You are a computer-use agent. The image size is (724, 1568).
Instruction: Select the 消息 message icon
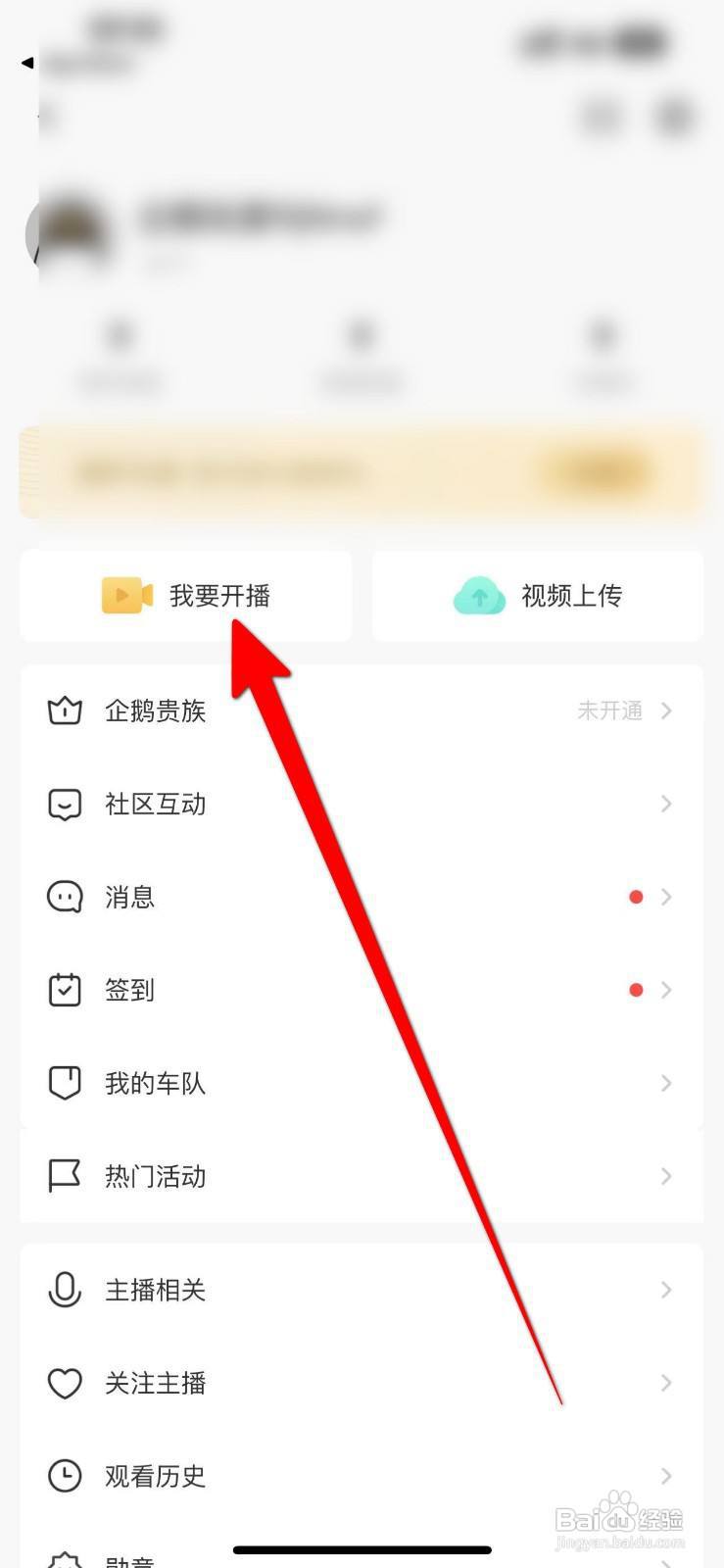[x=64, y=896]
